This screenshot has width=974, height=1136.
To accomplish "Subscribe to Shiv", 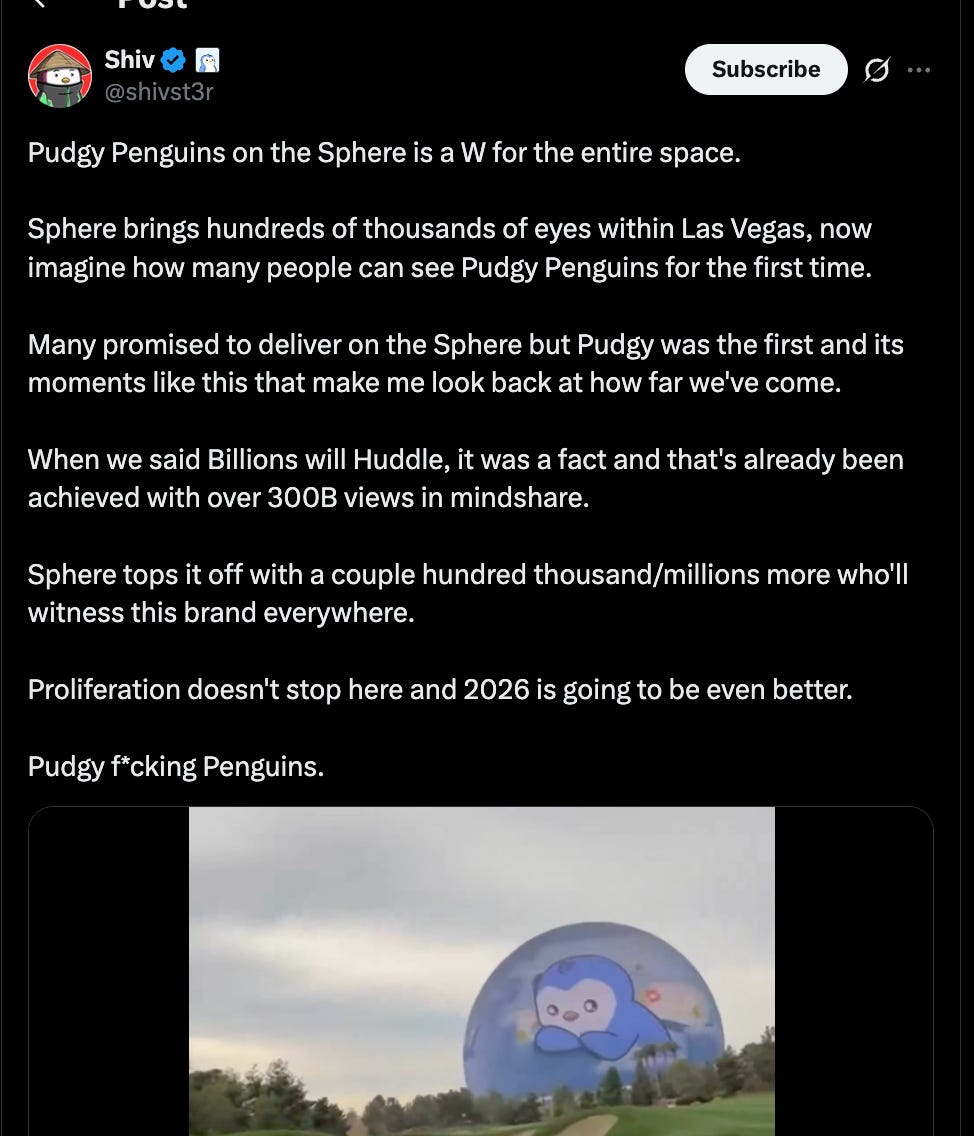I will (765, 69).
